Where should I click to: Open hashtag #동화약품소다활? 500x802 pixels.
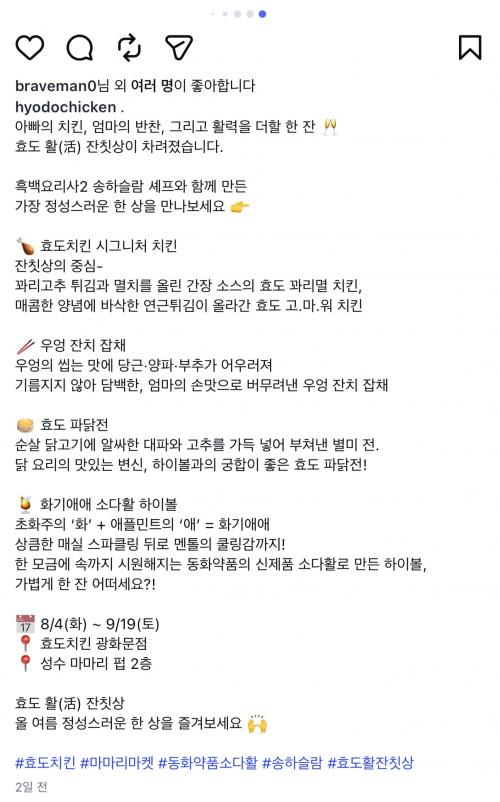pyautogui.click(x=208, y=763)
